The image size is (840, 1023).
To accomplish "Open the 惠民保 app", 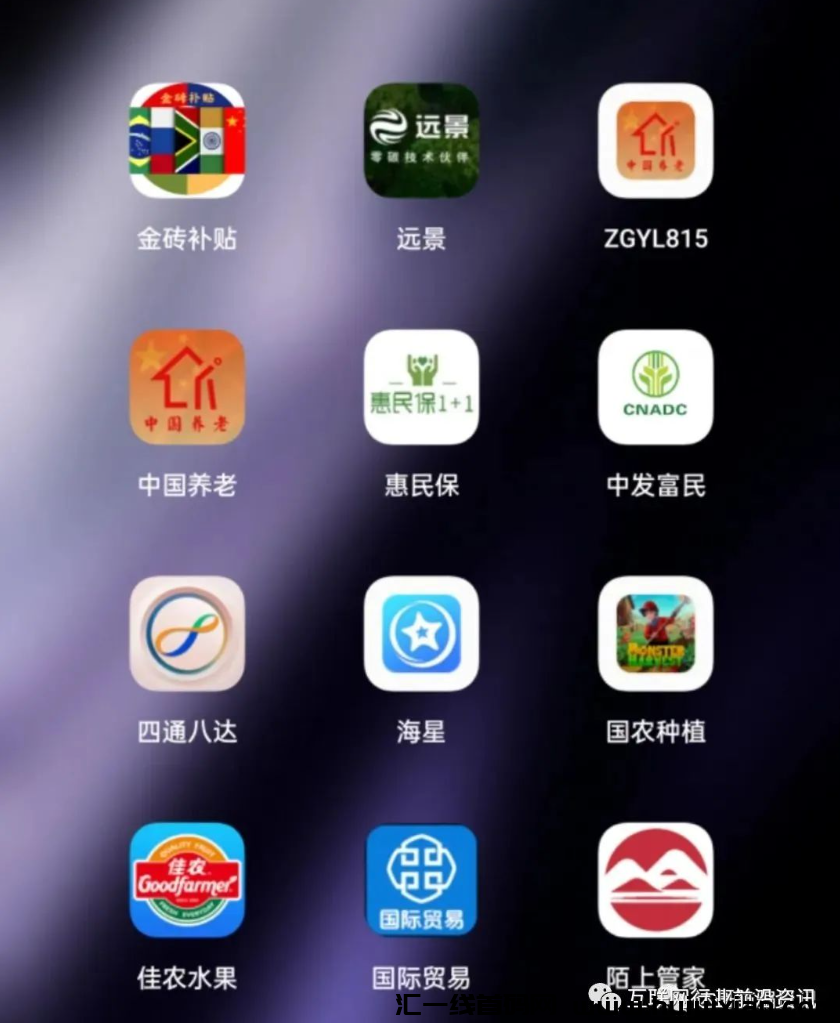I will (421, 387).
